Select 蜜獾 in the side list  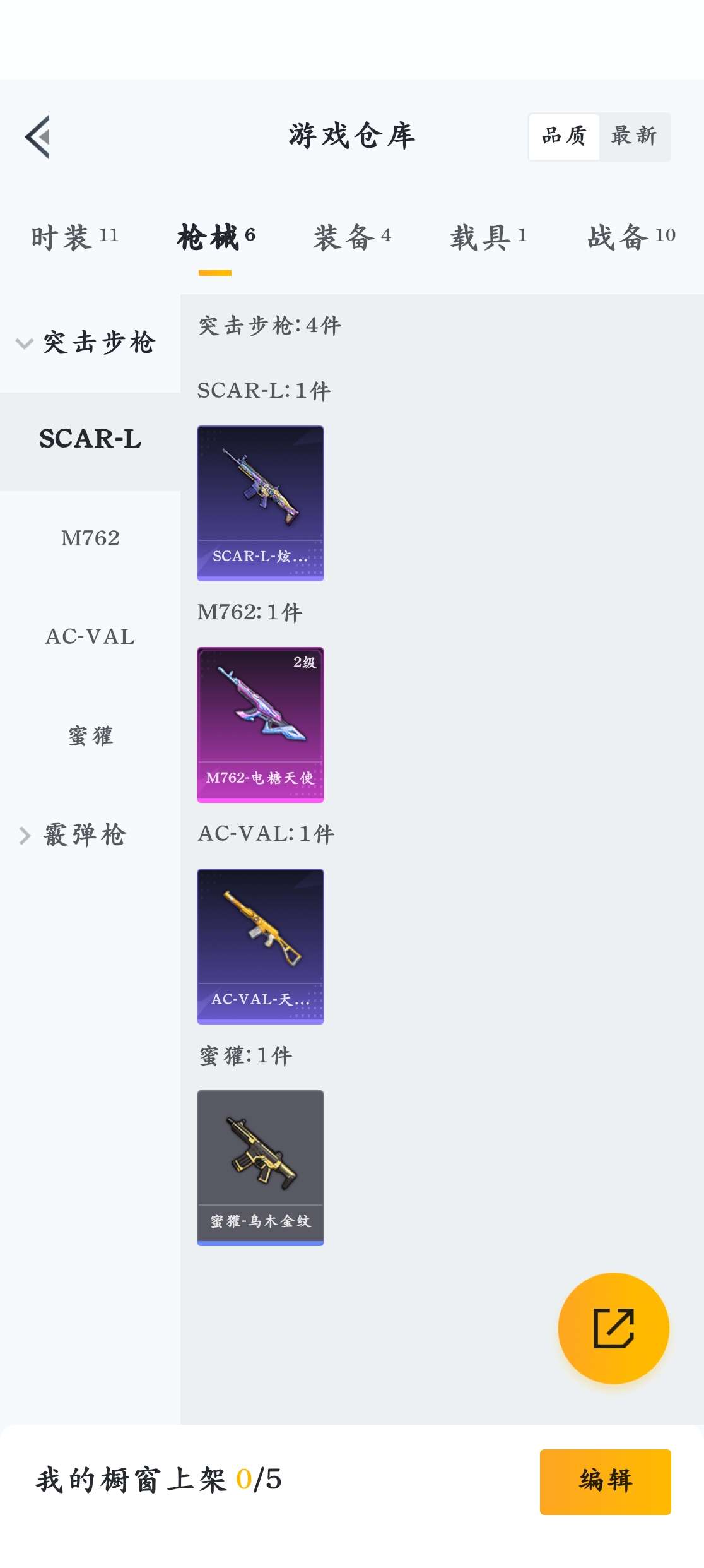pos(90,736)
